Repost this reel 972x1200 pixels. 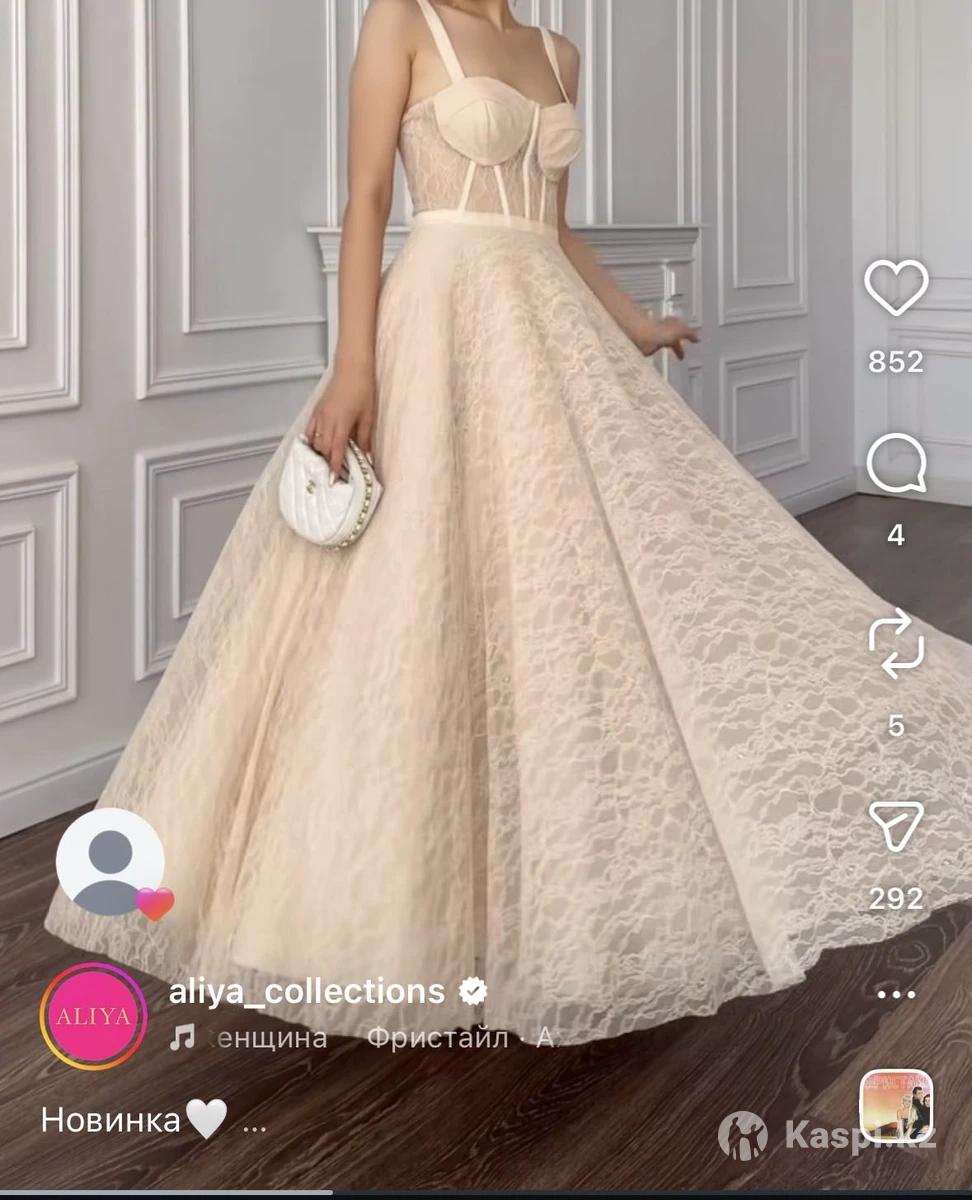(896, 645)
